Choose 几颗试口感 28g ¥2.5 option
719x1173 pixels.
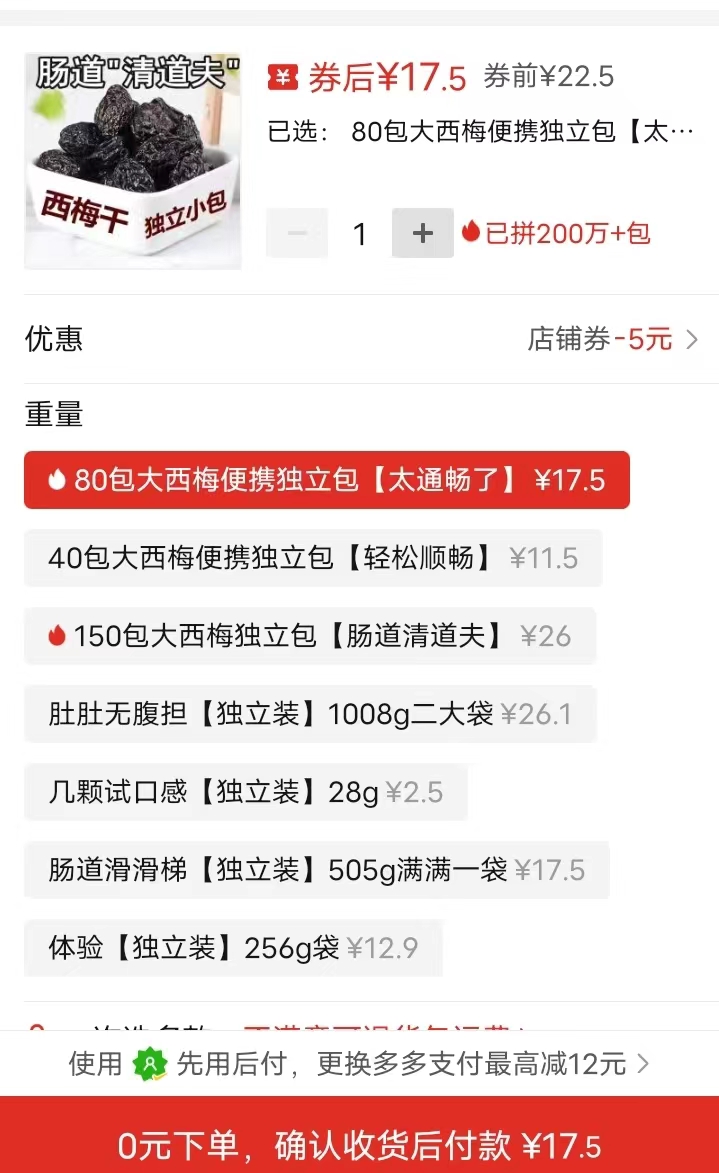click(x=245, y=792)
